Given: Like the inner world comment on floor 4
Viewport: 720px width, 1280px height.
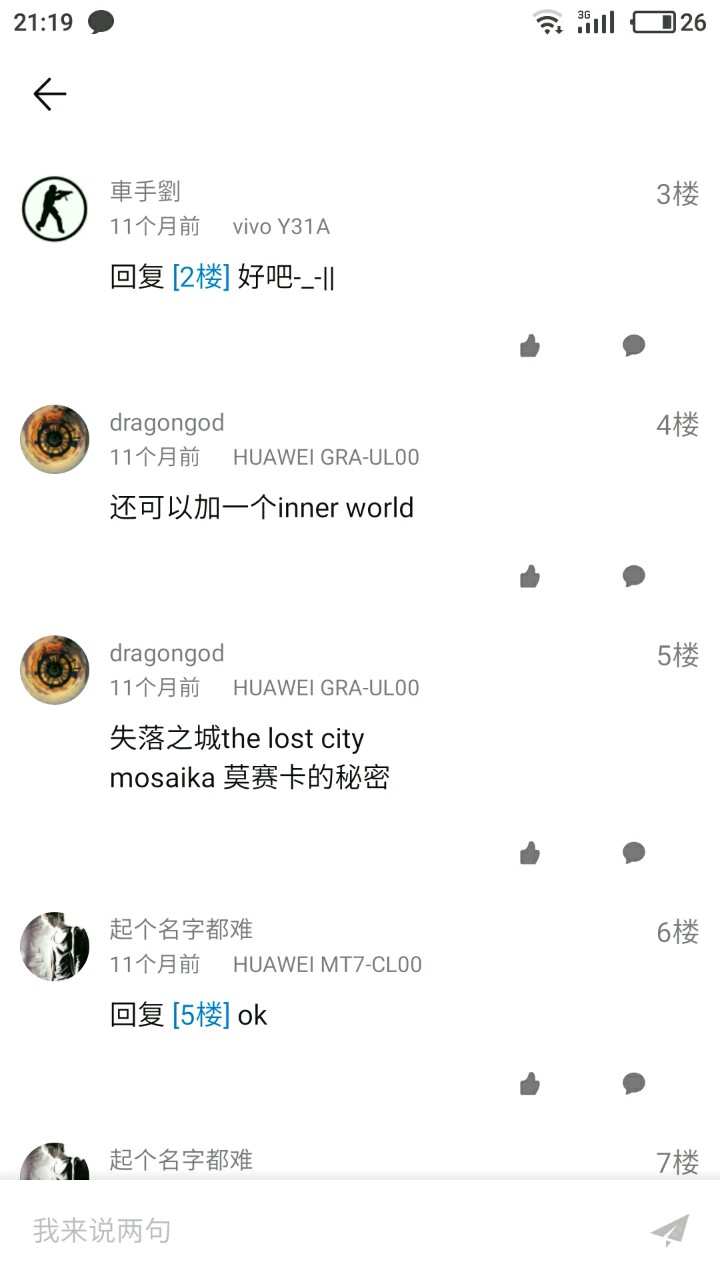Looking at the screenshot, I should 530,576.
